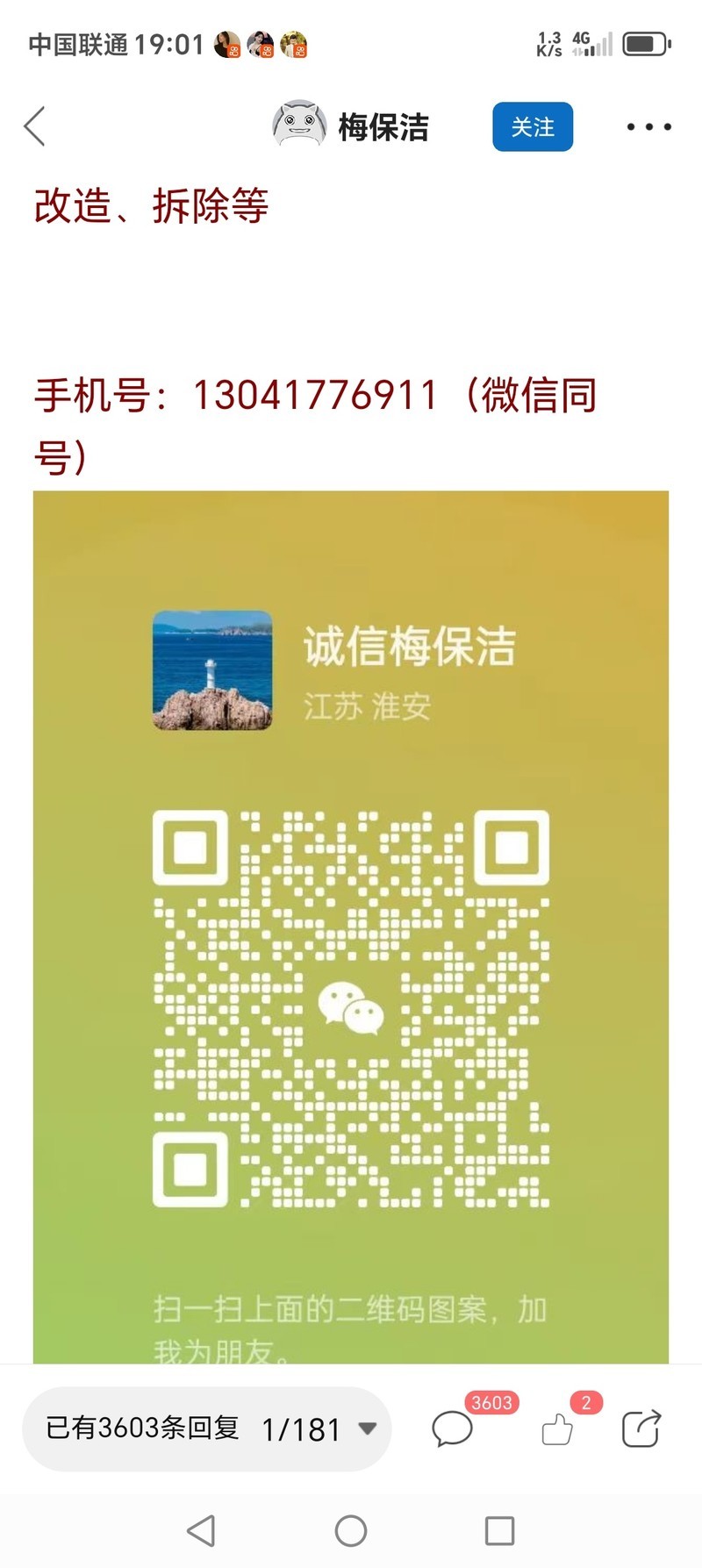
Task: Share this post
Action: [641, 1428]
